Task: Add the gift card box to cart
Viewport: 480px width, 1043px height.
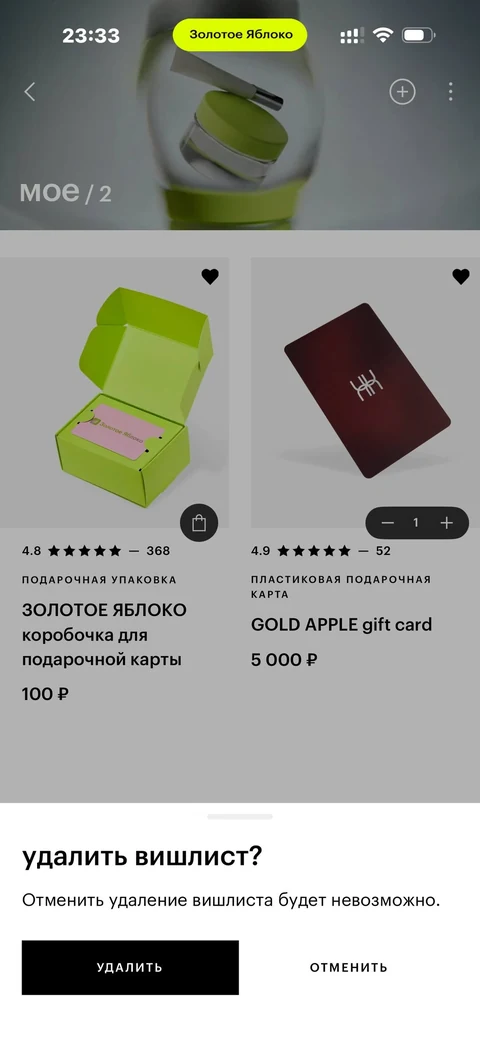Action: [199, 523]
